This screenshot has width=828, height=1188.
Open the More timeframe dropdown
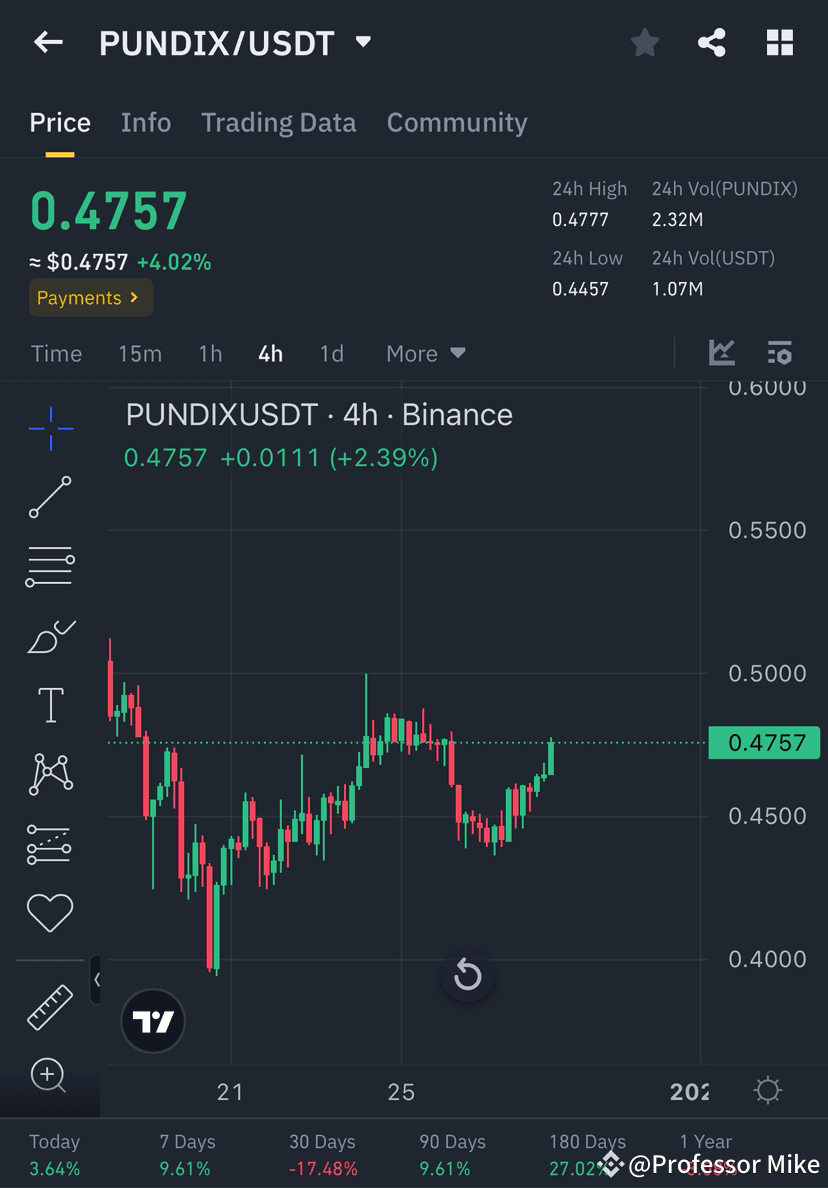[425, 353]
